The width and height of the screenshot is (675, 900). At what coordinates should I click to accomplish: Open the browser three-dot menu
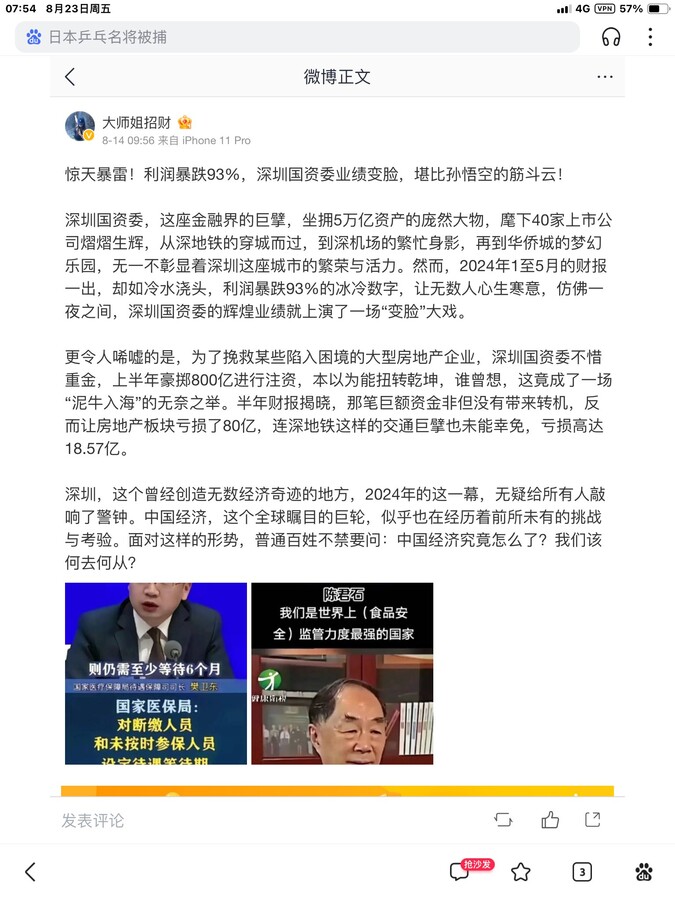point(651,37)
